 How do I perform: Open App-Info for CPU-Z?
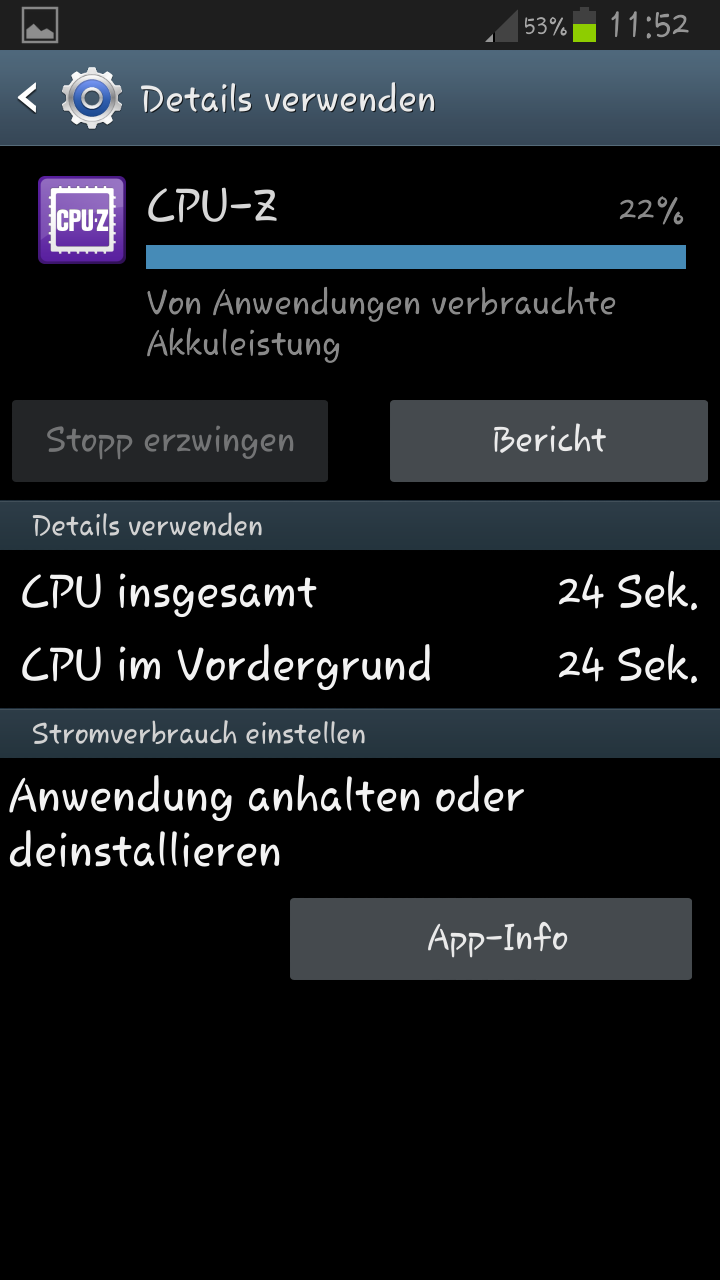[x=491, y=938]
